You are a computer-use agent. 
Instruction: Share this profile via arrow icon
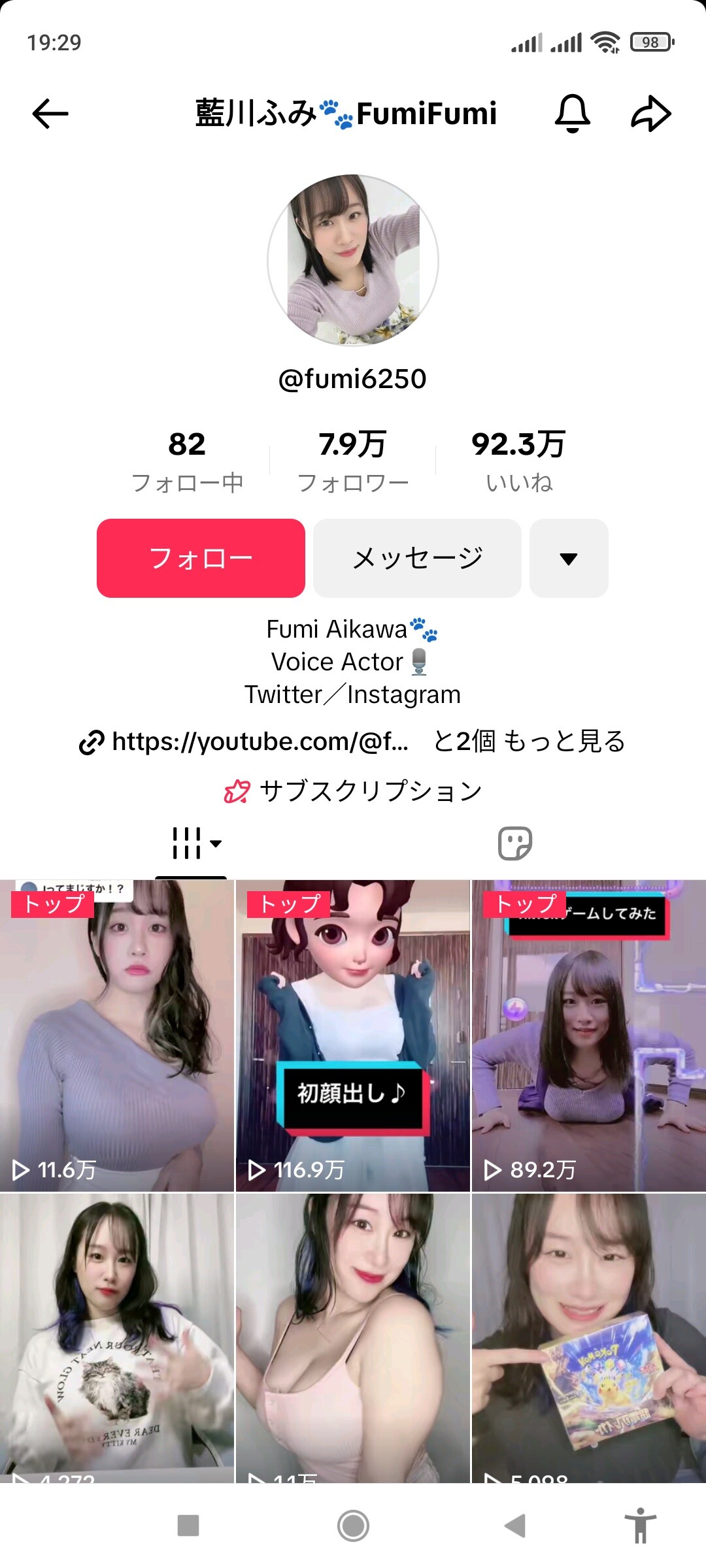point(650,114)
